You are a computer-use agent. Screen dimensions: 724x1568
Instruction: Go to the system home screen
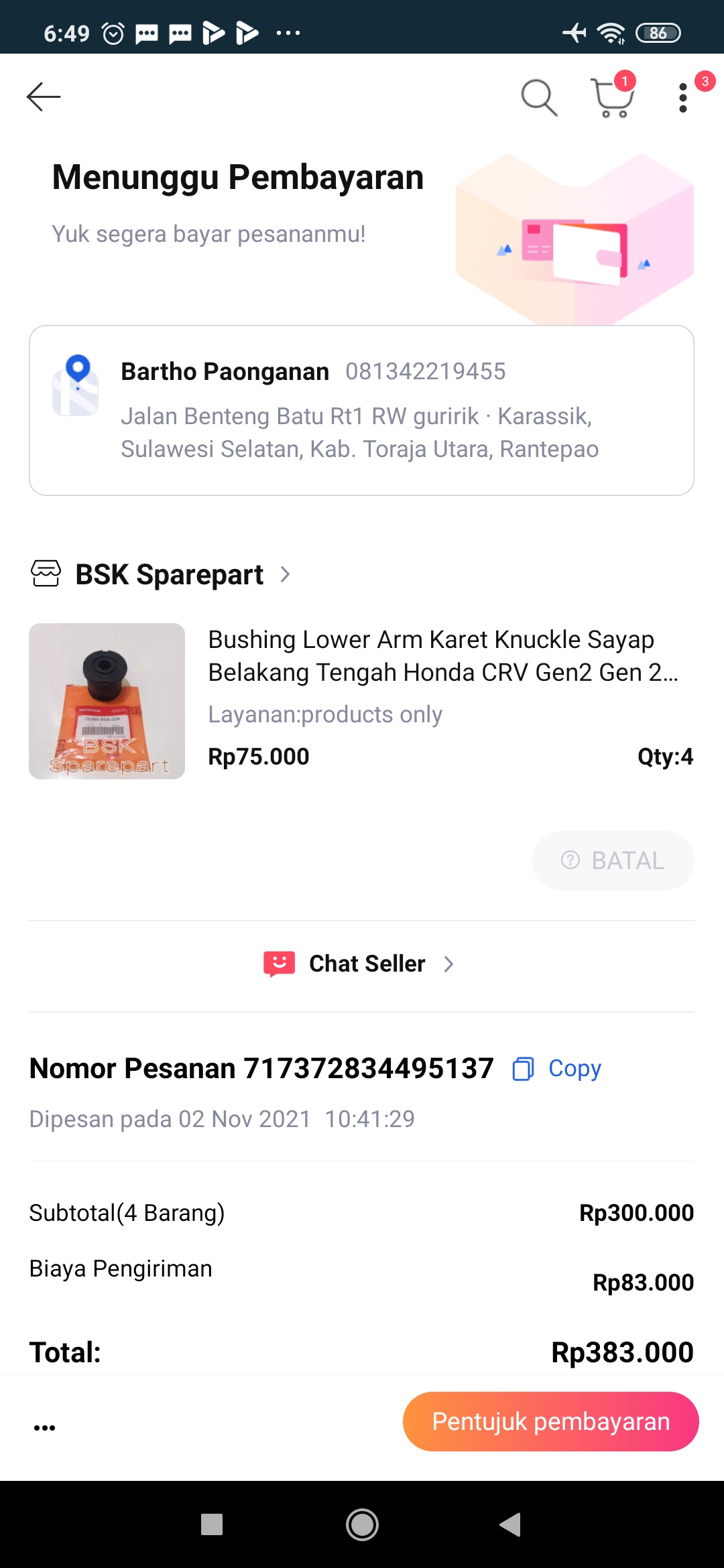tap(362, 1524)
